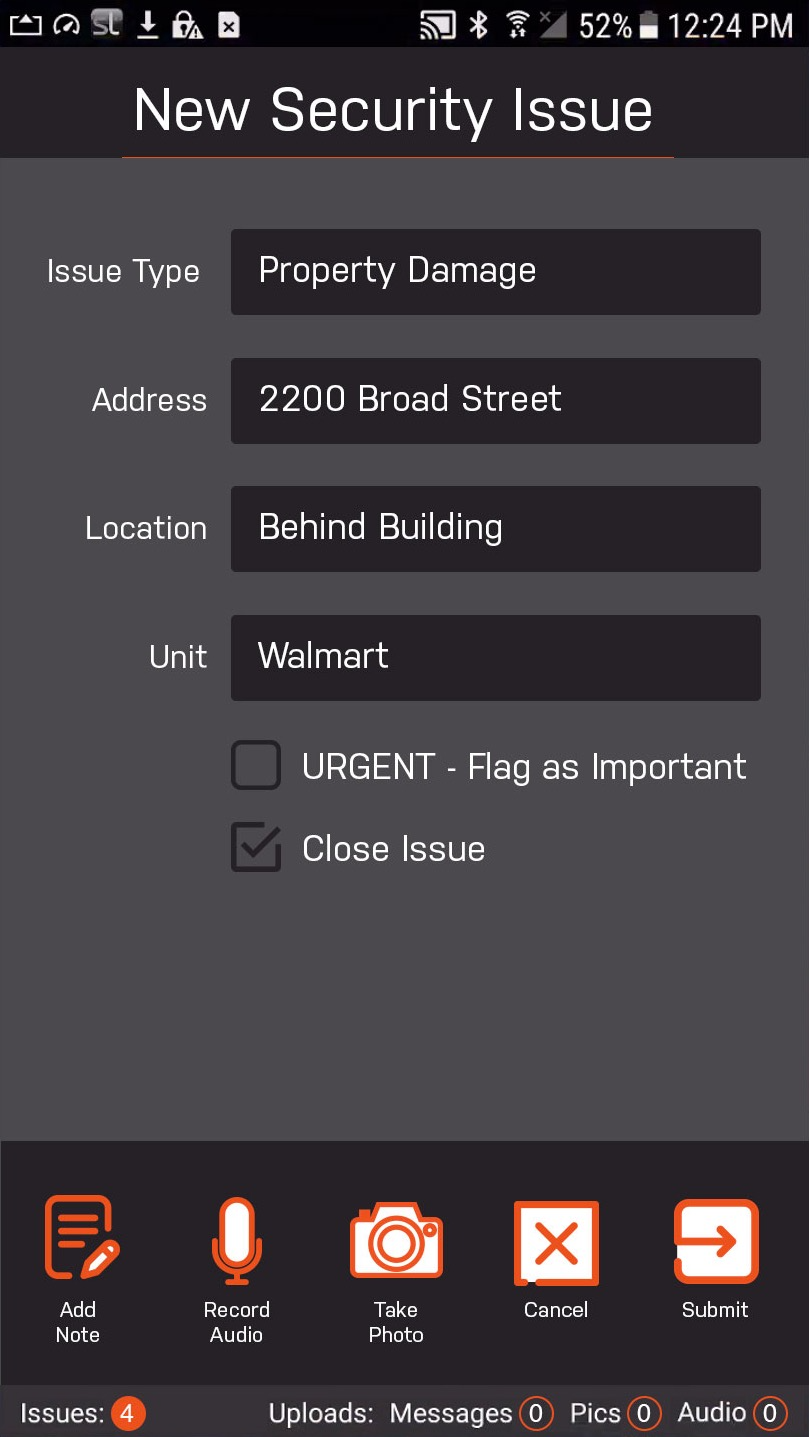Edit the Address field with 2200 Broad Street
The height and width of the screenshot is (1437, 809).
(x=495, y=400)
